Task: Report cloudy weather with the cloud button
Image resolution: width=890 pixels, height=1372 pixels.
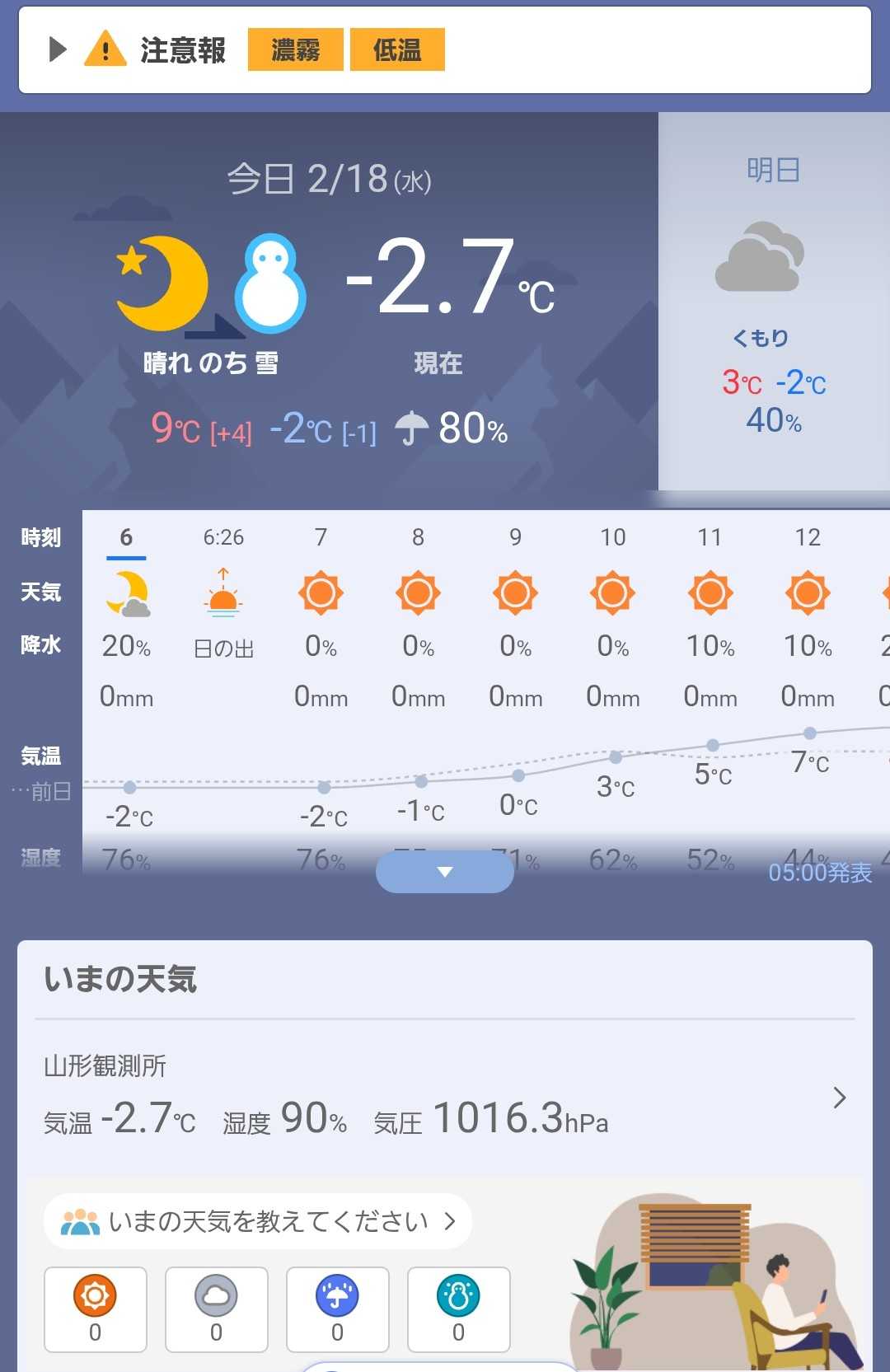Action: click(216, 1309)
